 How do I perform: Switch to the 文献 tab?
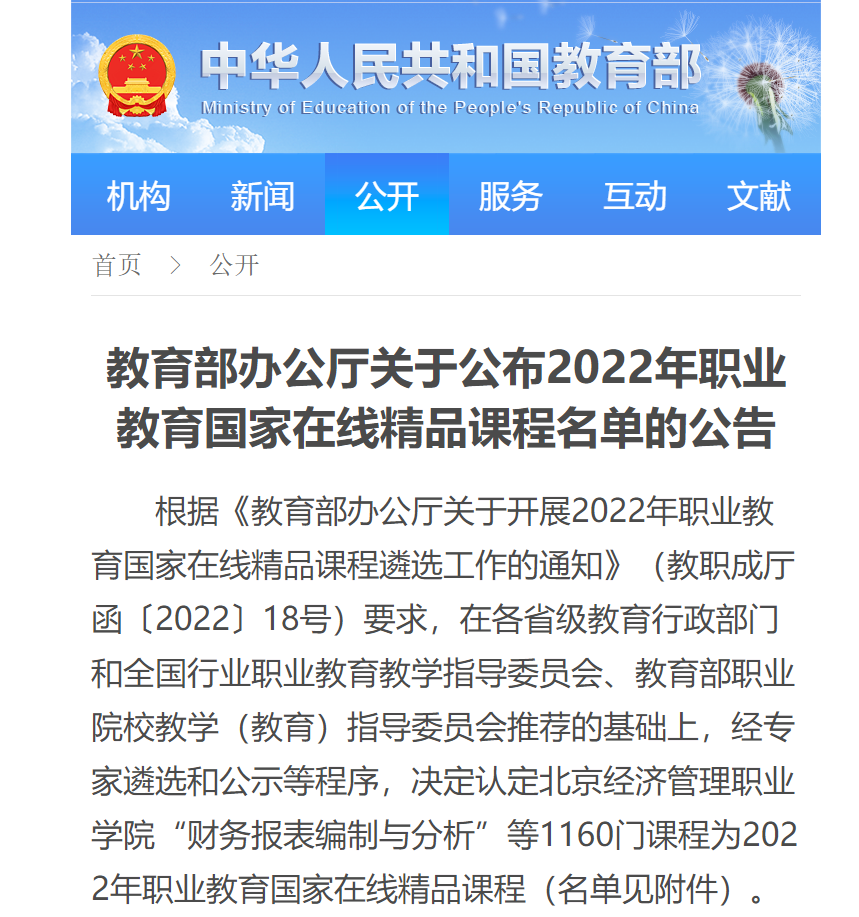pyautogui.click(x=758, y=196)
